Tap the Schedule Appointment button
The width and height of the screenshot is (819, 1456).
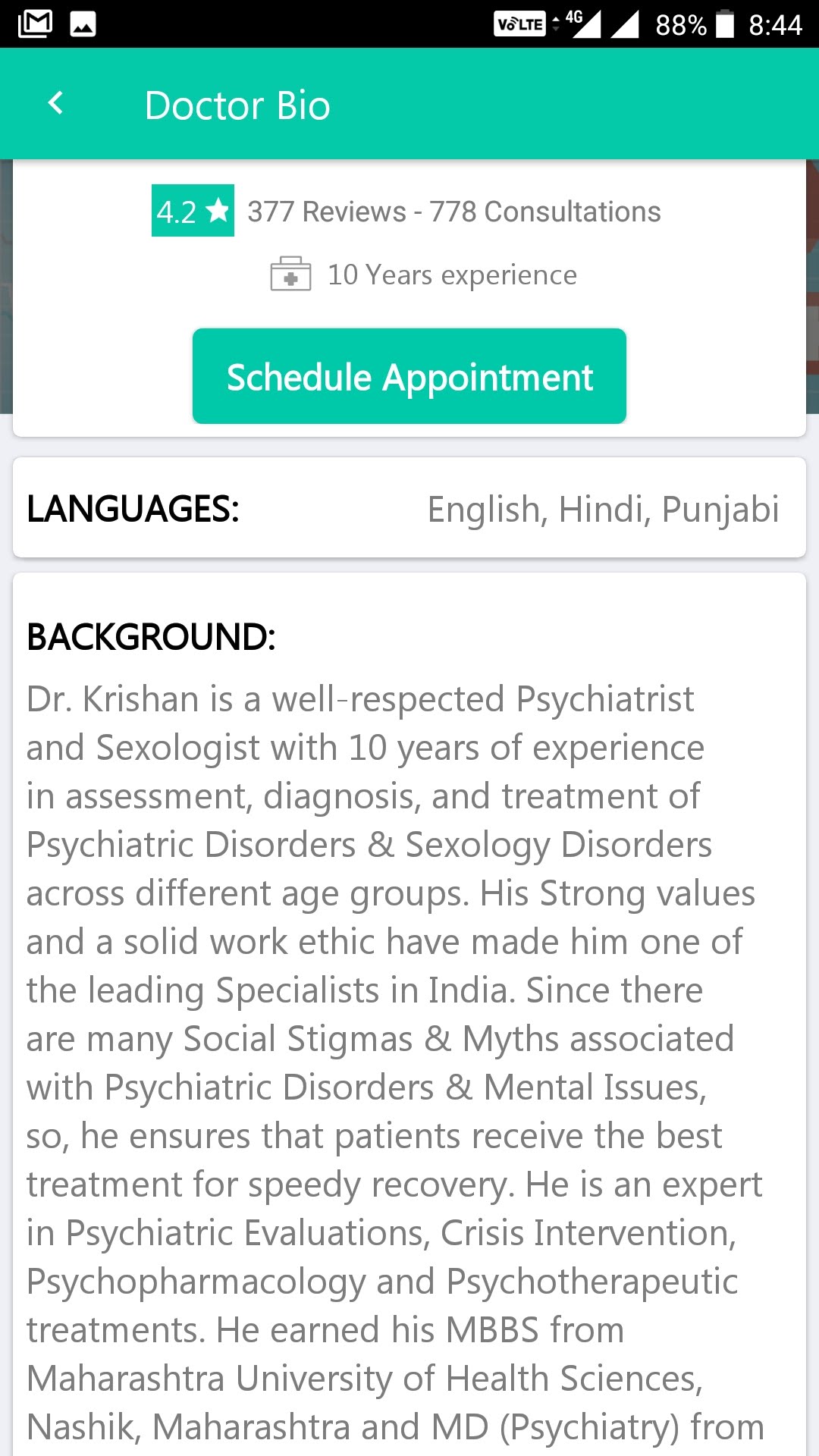pos(409,376)
